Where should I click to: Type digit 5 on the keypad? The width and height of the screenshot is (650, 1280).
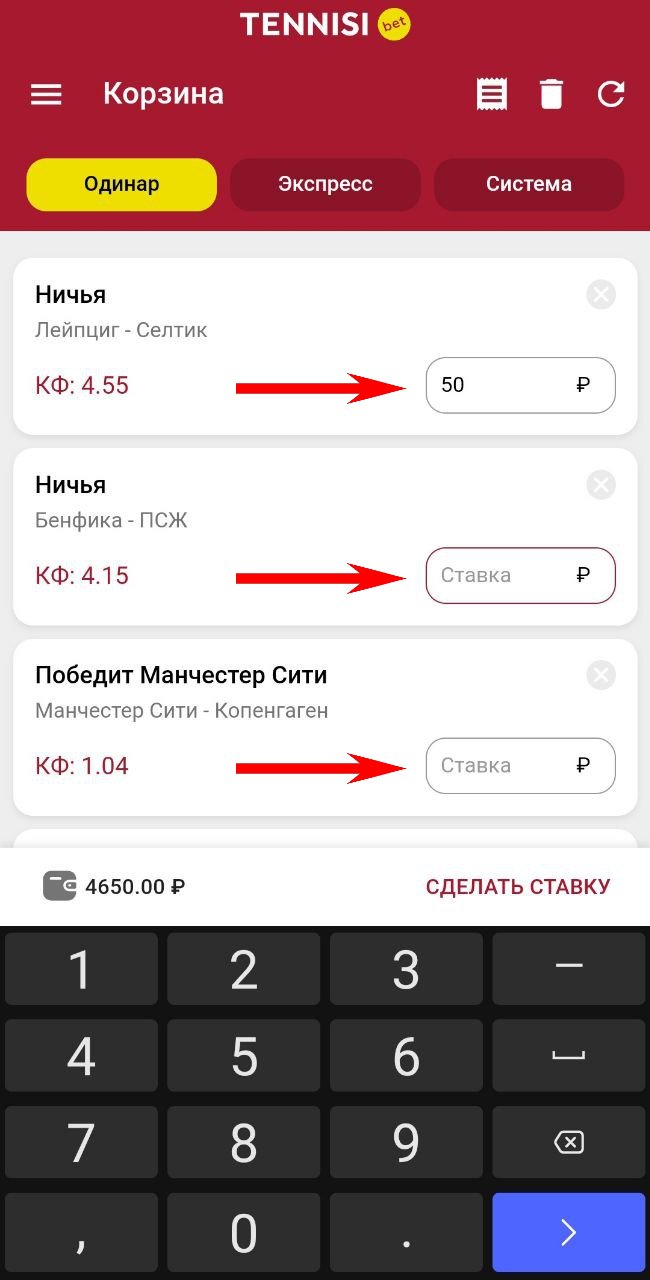[x=244, y=1057]
